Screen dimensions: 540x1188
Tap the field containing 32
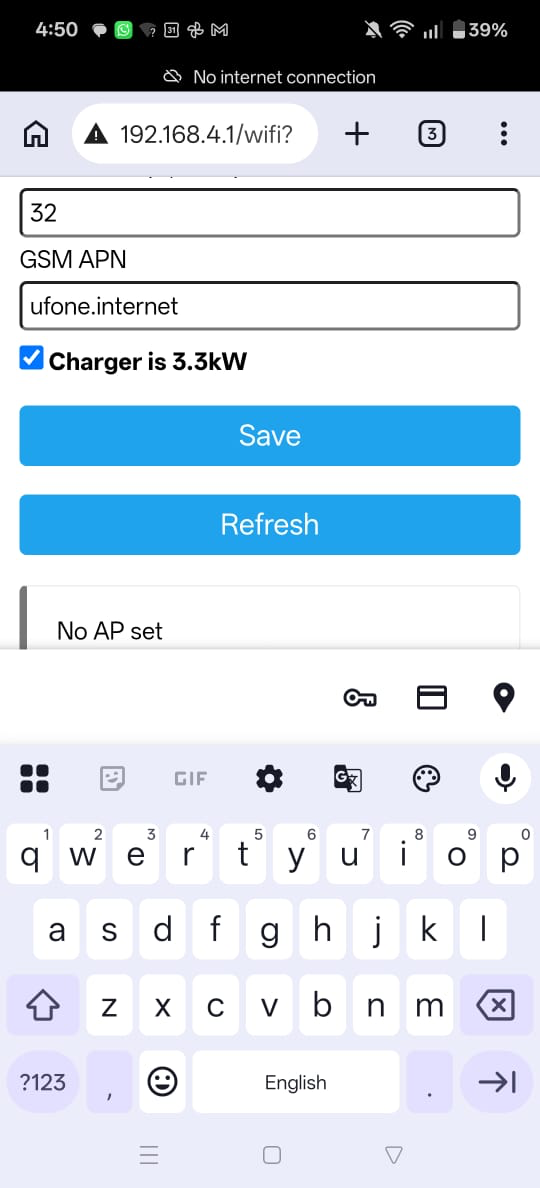[x=270, y=213]
